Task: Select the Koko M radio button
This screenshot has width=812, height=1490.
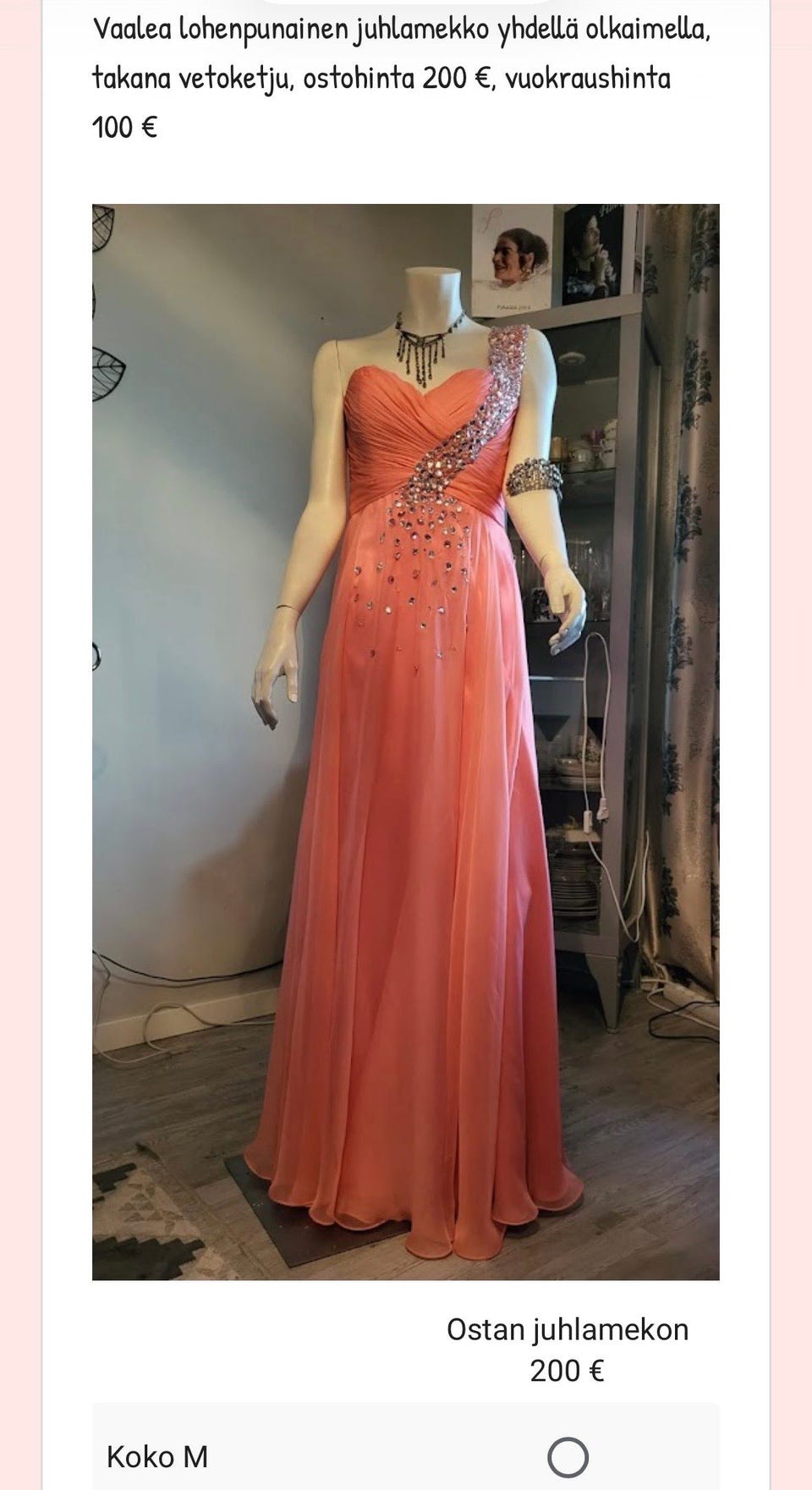Action: point(568,1457)
